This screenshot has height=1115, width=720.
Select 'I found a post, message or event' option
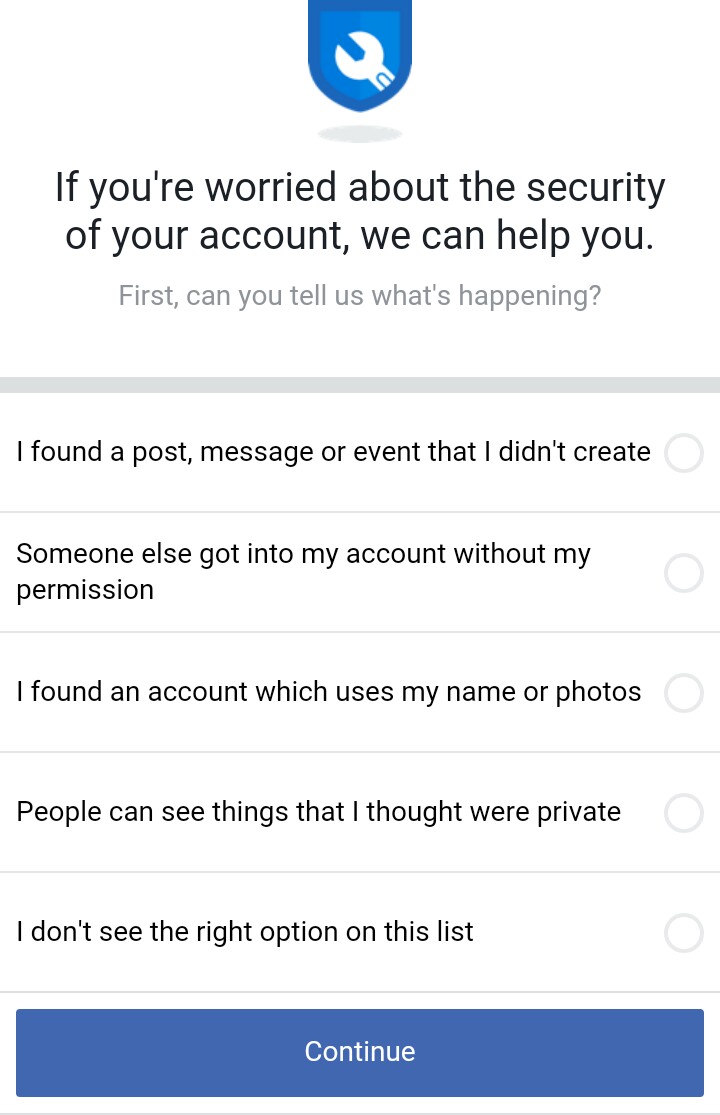pos(684,453)
